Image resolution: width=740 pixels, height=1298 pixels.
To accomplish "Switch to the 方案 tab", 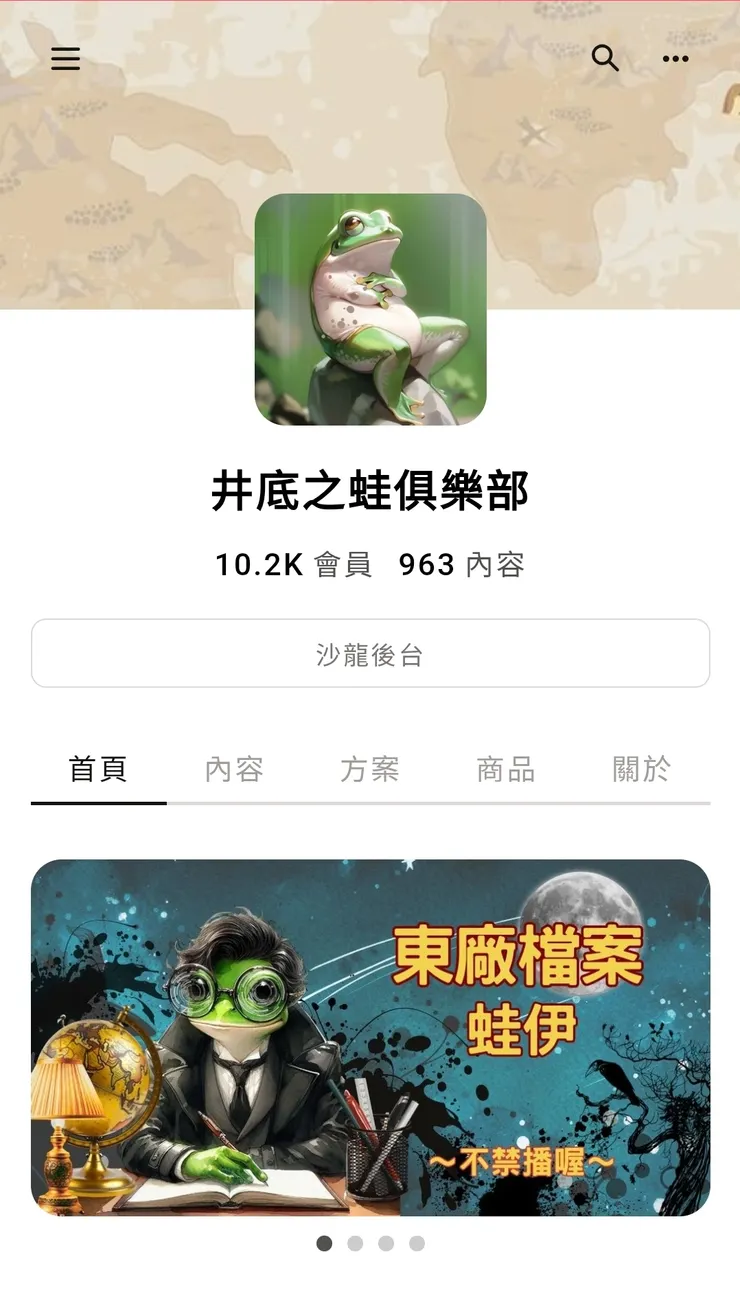I will click(x=371, y=769).
